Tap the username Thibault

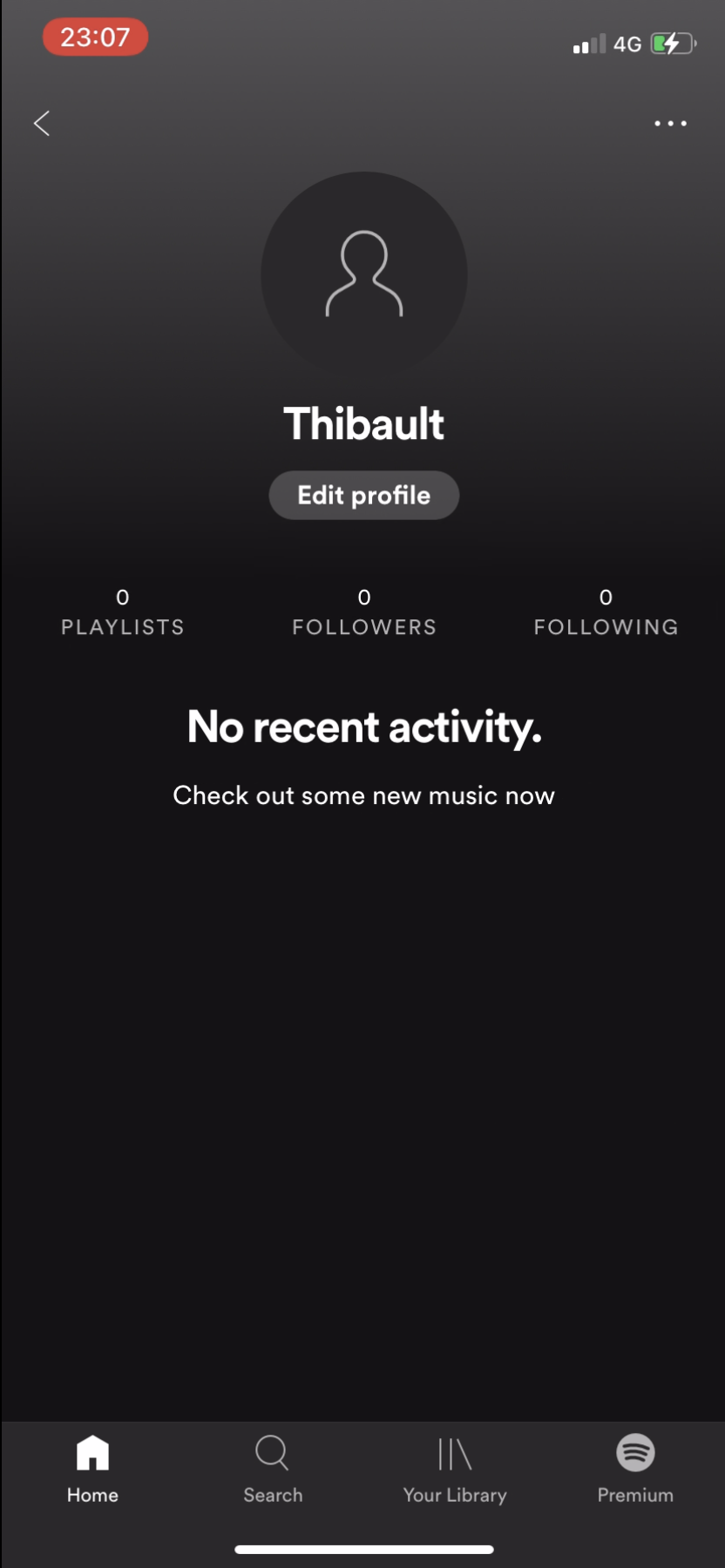[x=363, y=422]
